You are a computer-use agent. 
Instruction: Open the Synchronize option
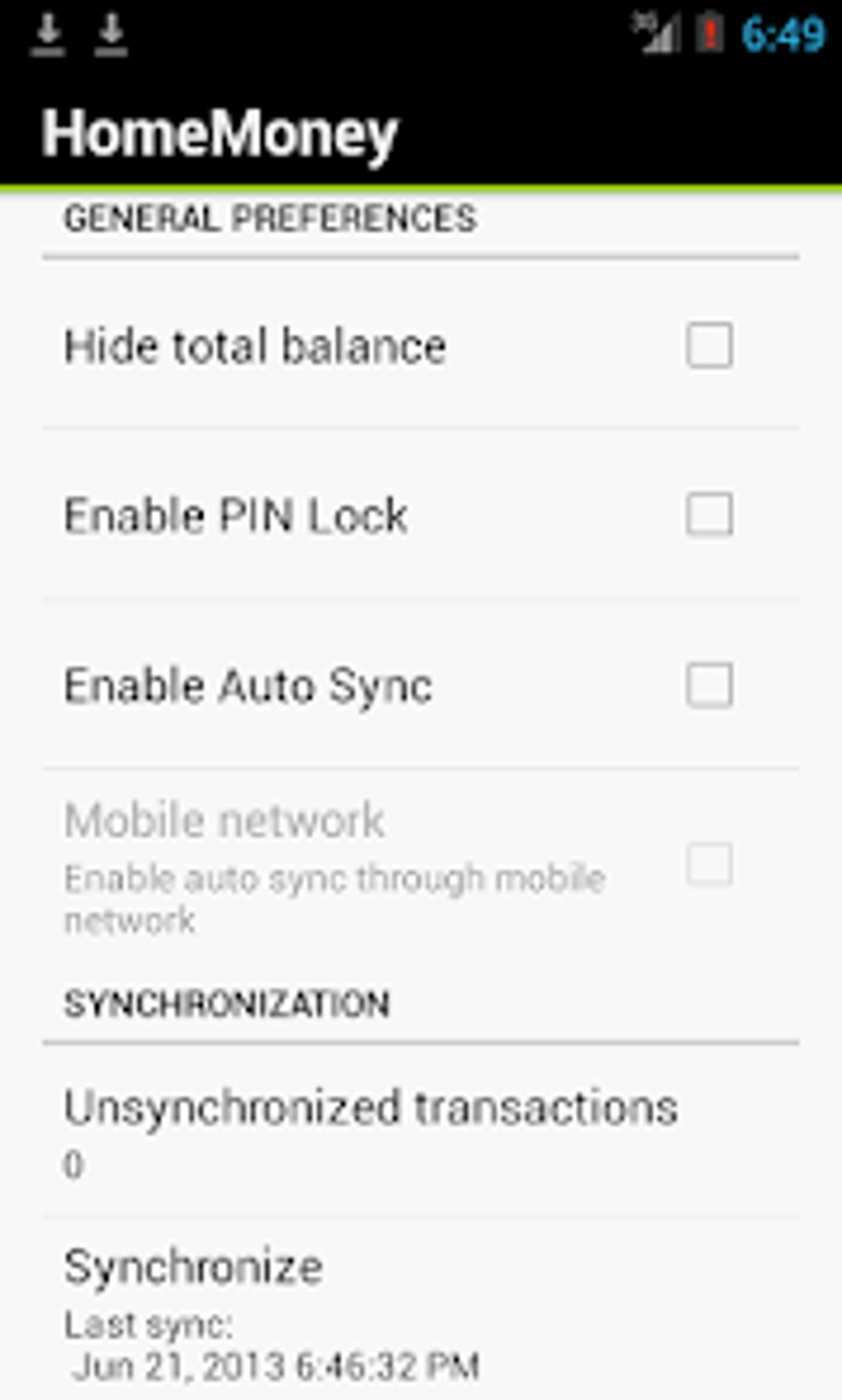[x=194, y=1267]
